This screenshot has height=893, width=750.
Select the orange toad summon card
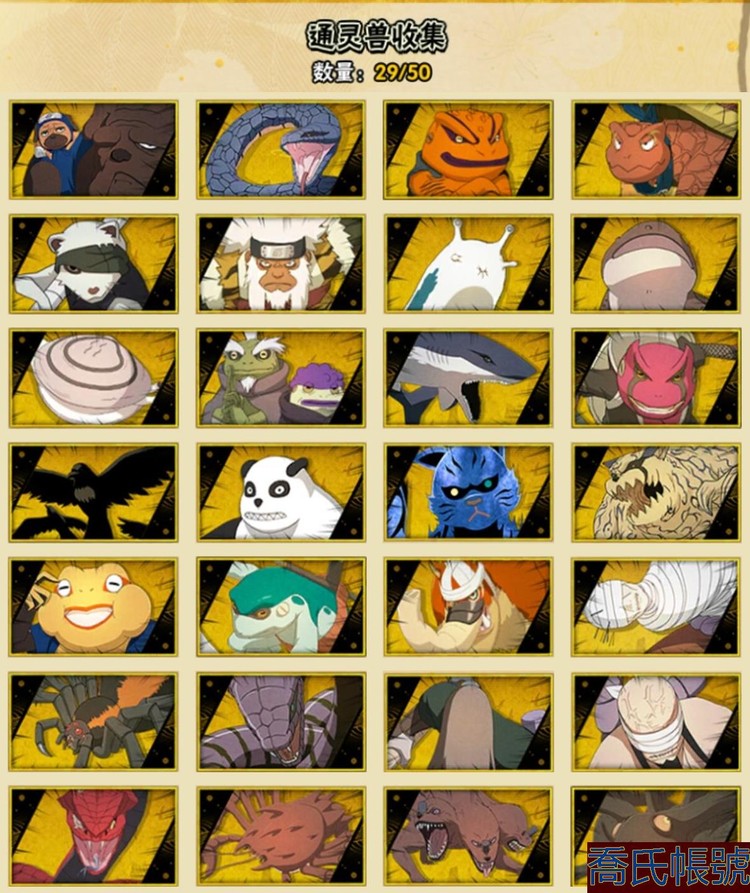pyautogui.click(x=468, y=149)
